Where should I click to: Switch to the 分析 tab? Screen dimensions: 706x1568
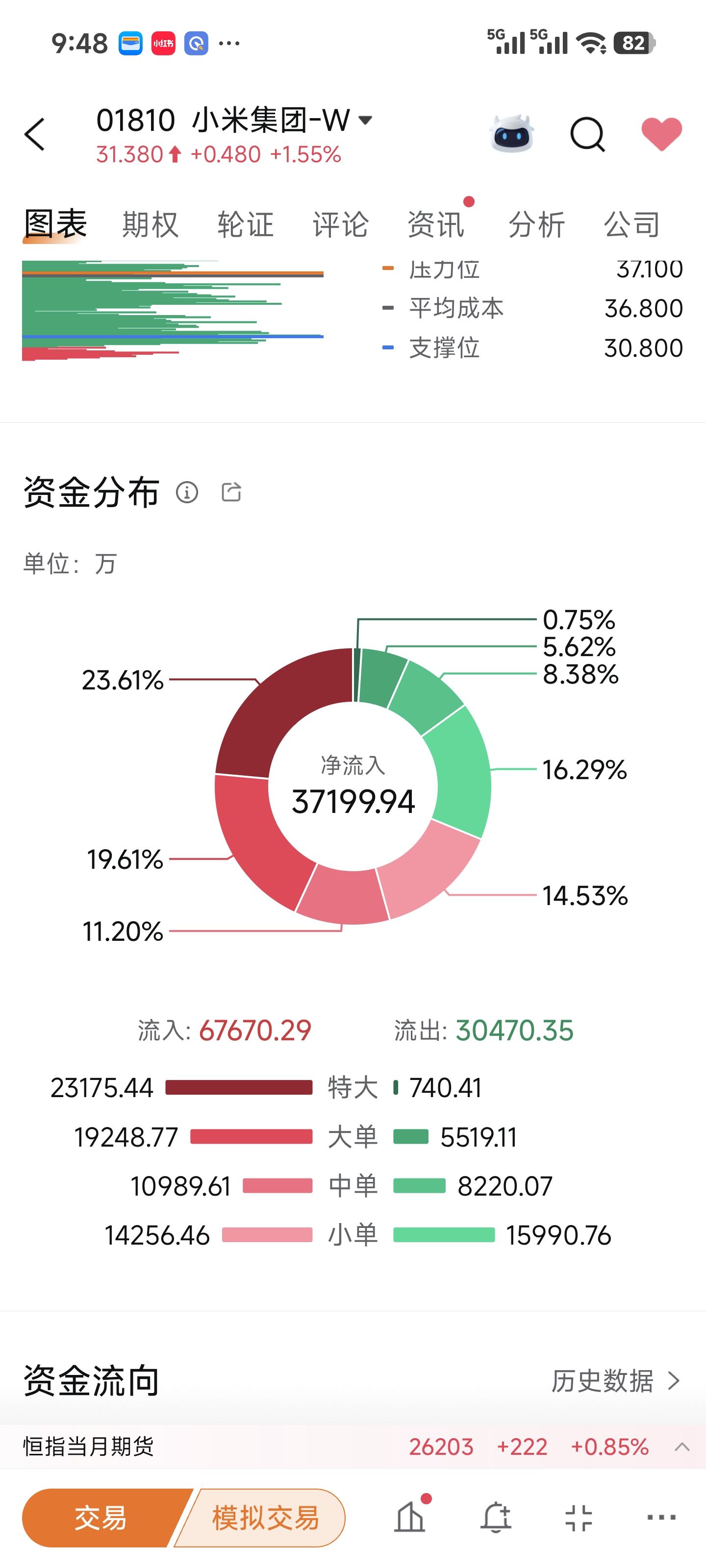click(536, 224)
